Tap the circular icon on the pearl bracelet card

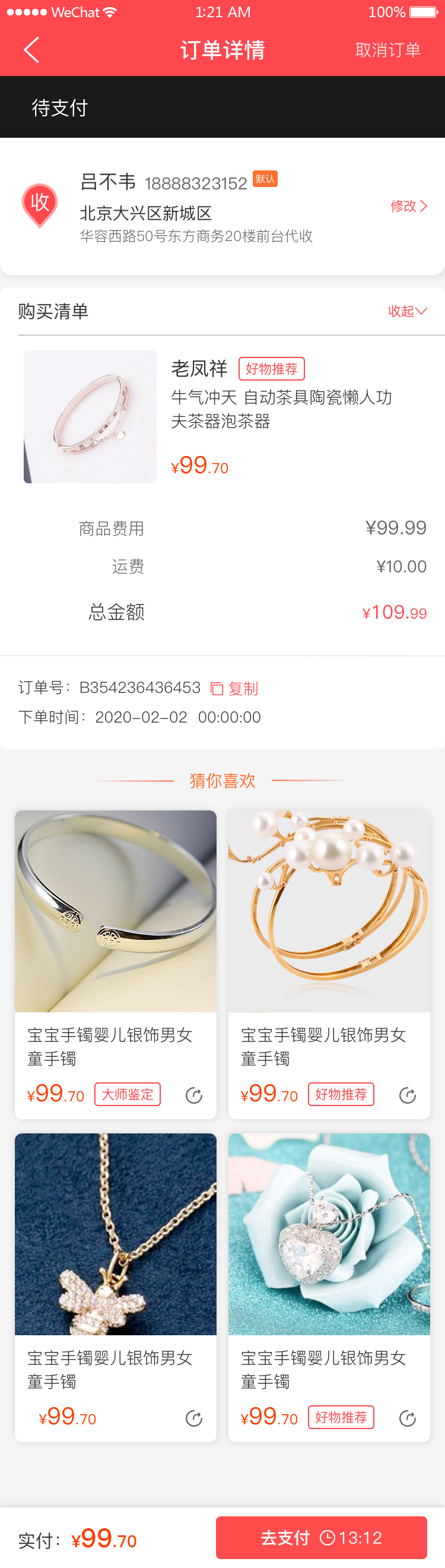click(x=407, y=1095)
